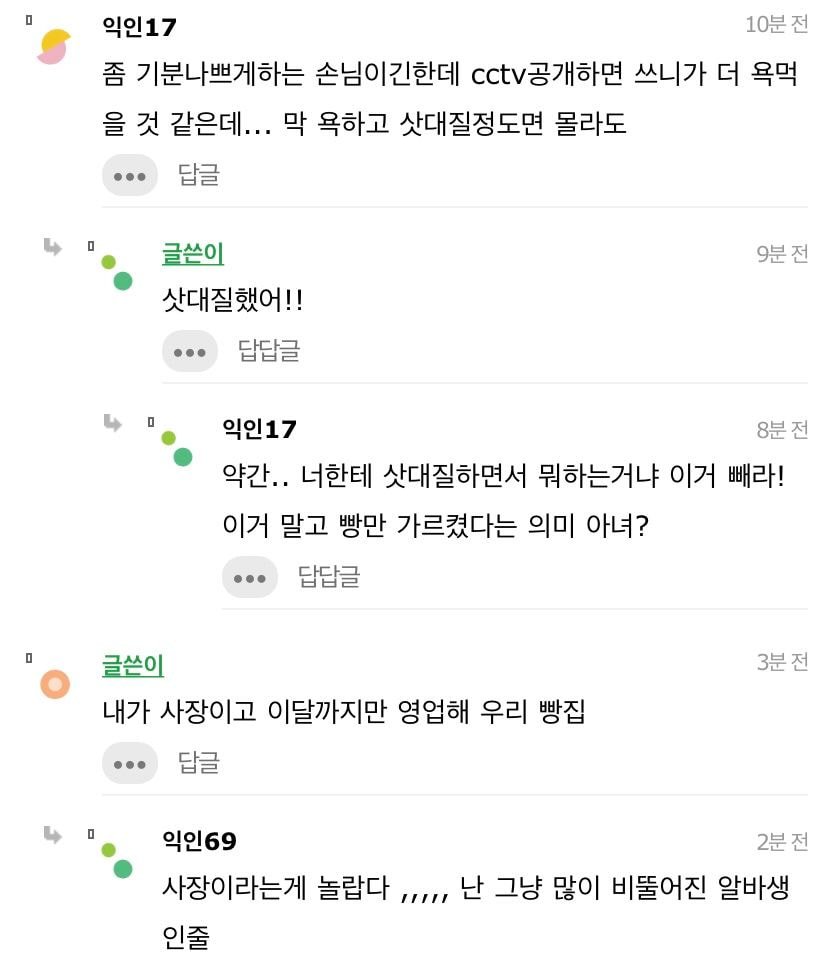The image size is (828, 966).
Task: Tap 답글 under 익인17's top comment
Action: 198,175
